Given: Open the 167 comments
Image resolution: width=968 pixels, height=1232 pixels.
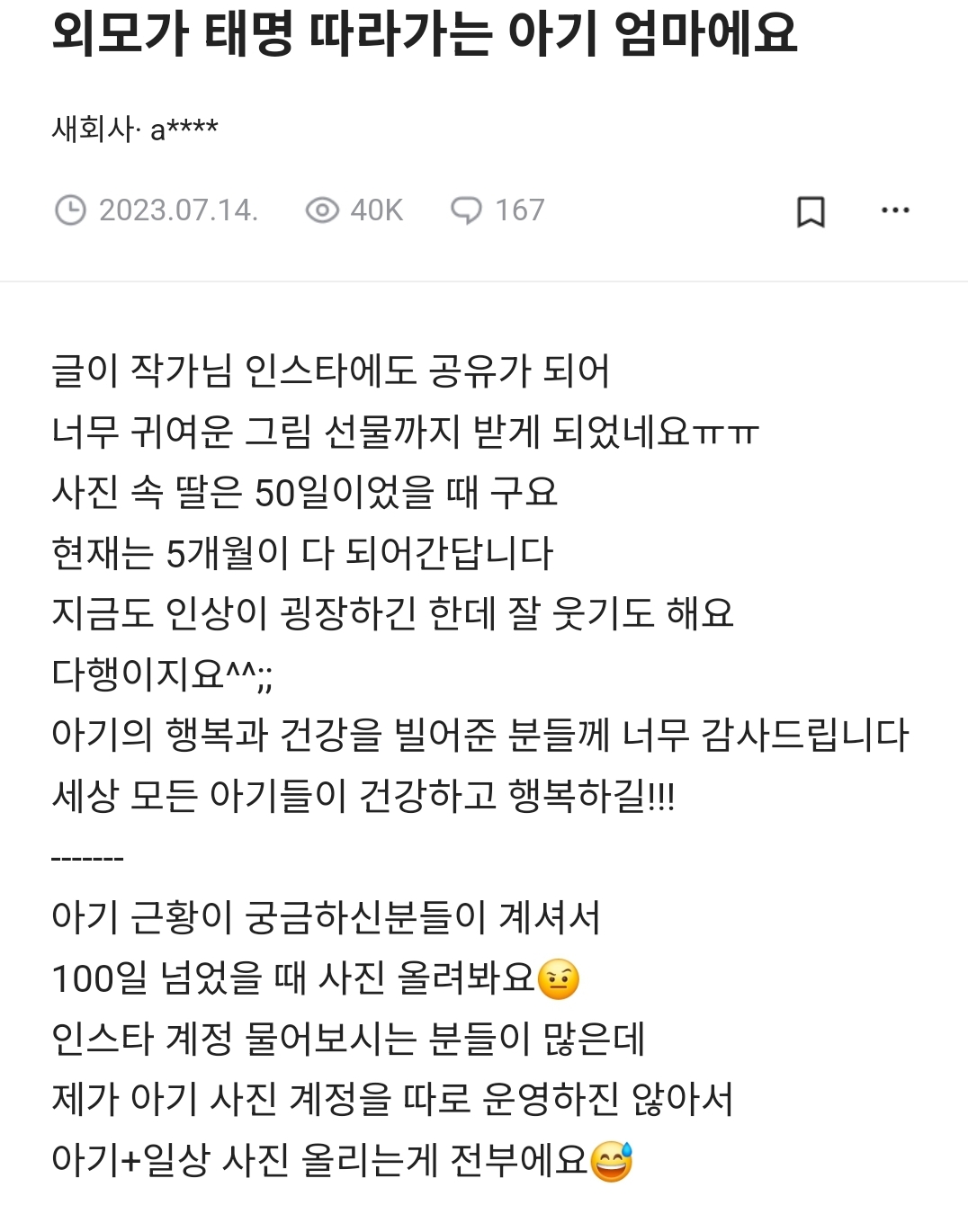Looking at the screenshot, I should click(497, 210).
